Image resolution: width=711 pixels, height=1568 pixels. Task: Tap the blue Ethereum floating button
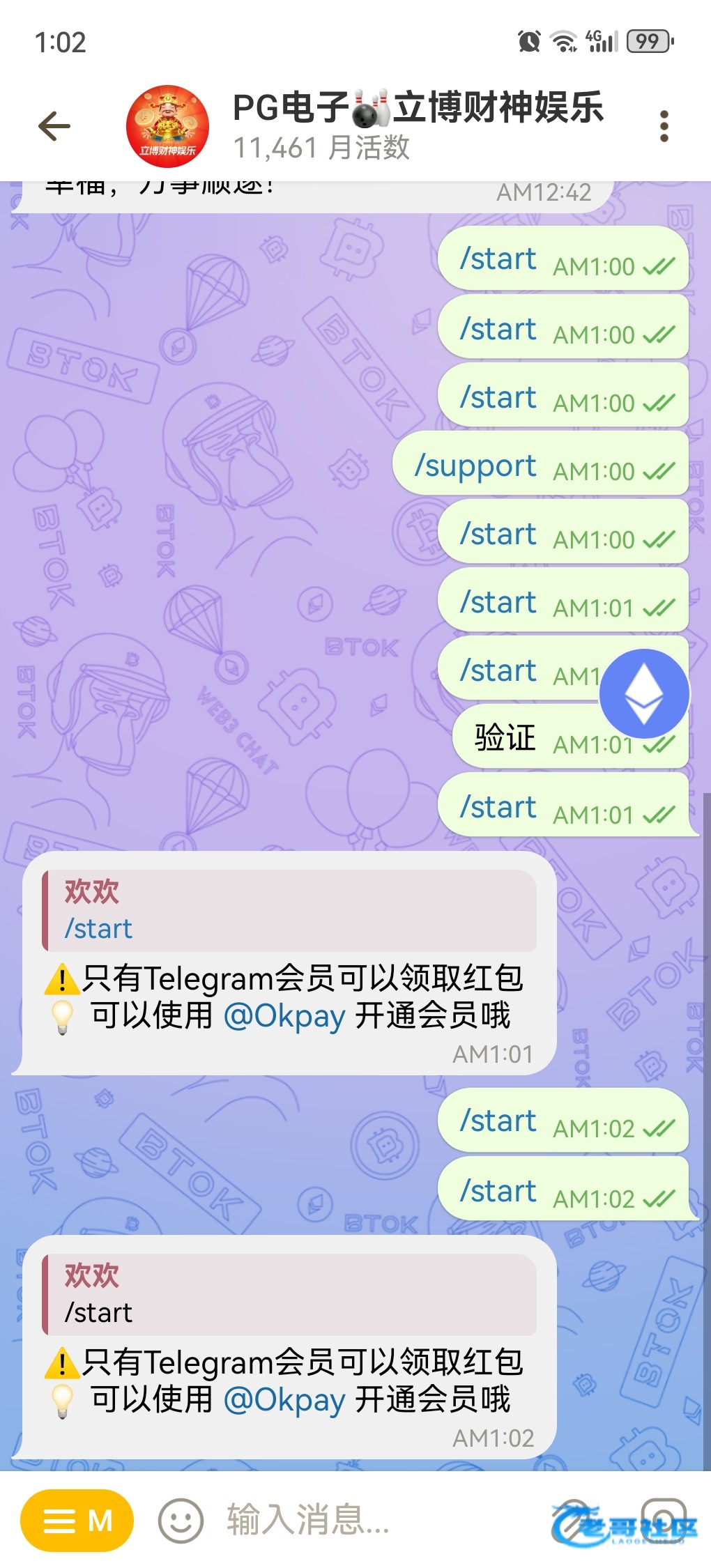pos(644,693)
